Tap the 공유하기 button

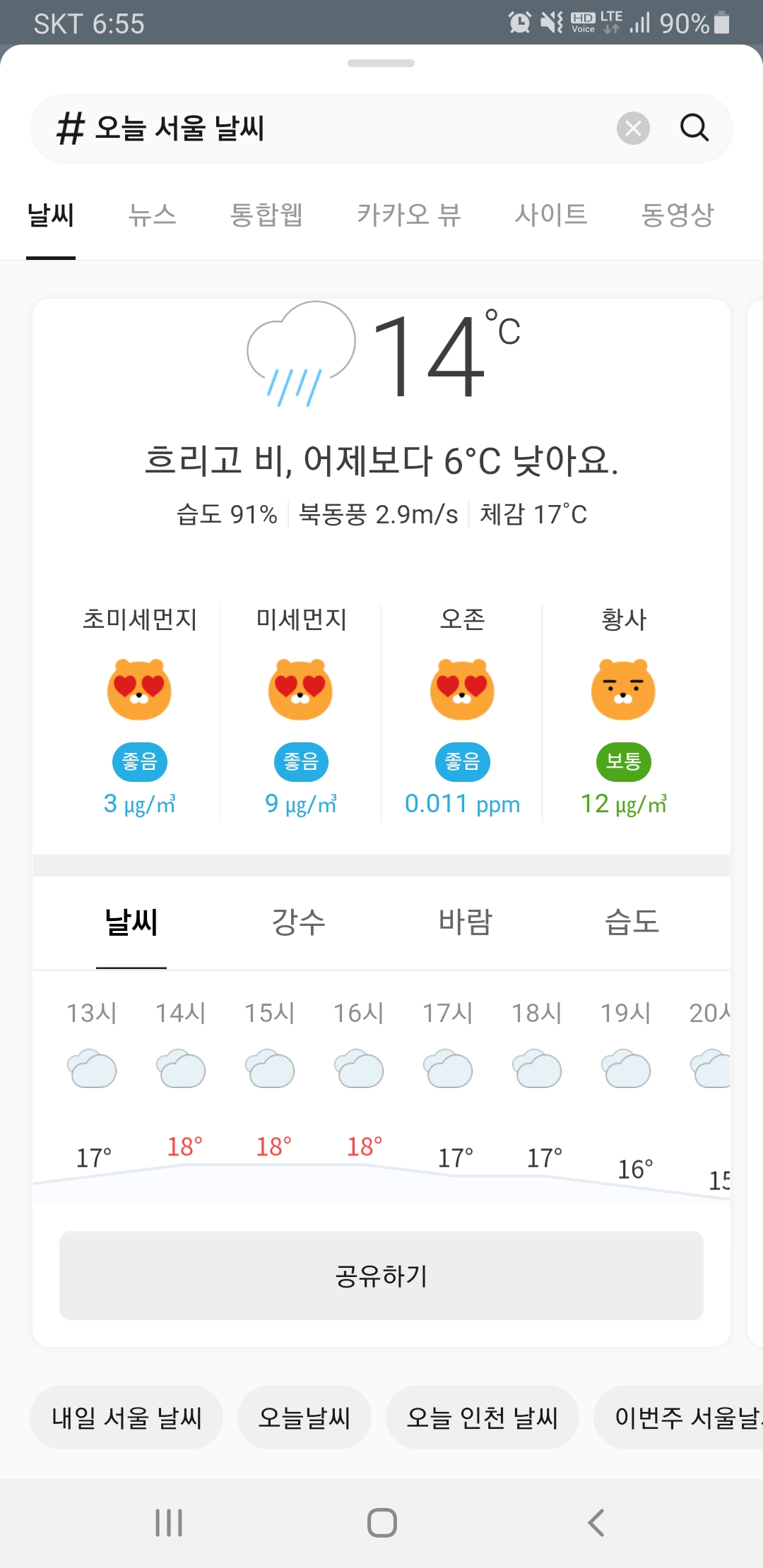click(381, 1276)
